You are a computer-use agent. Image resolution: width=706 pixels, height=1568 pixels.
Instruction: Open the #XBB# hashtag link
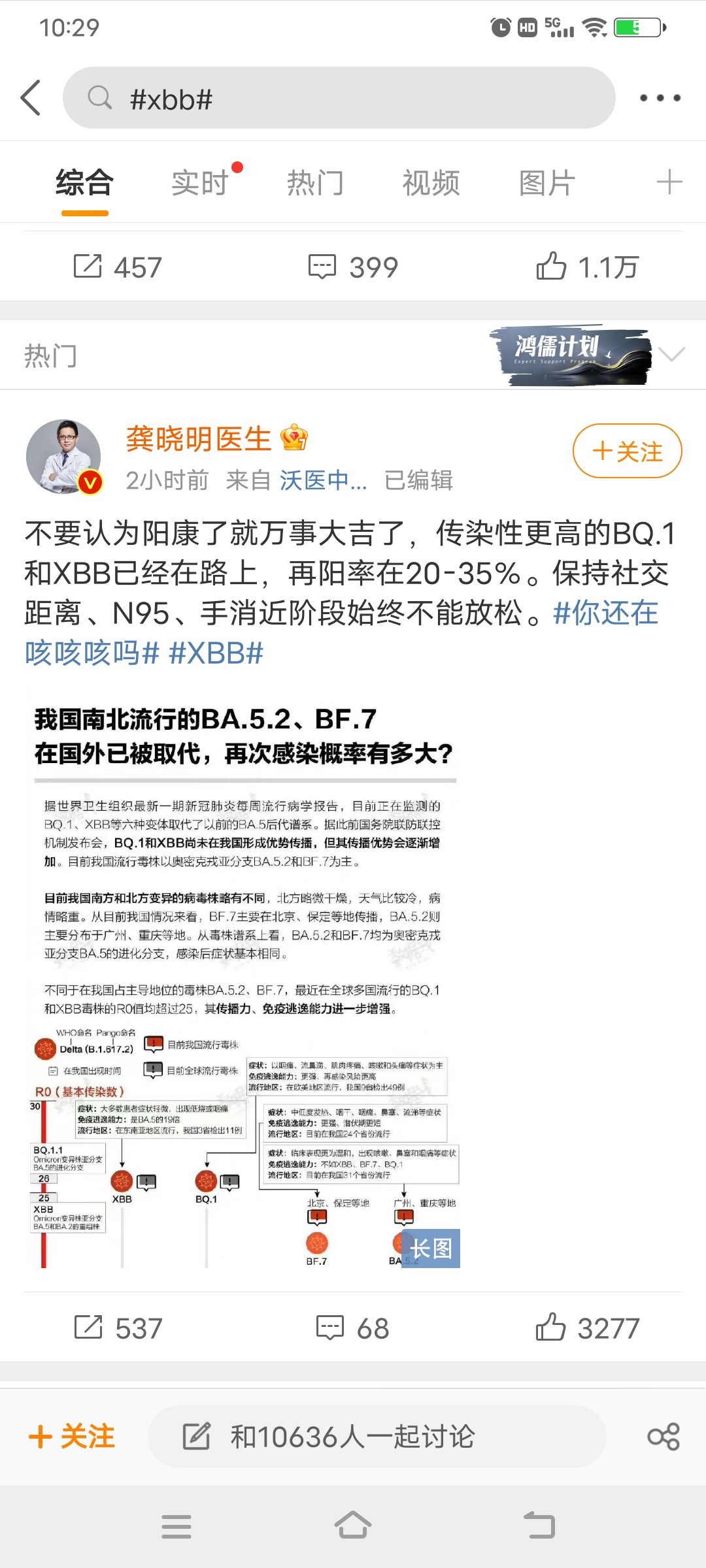click(216, 653)
